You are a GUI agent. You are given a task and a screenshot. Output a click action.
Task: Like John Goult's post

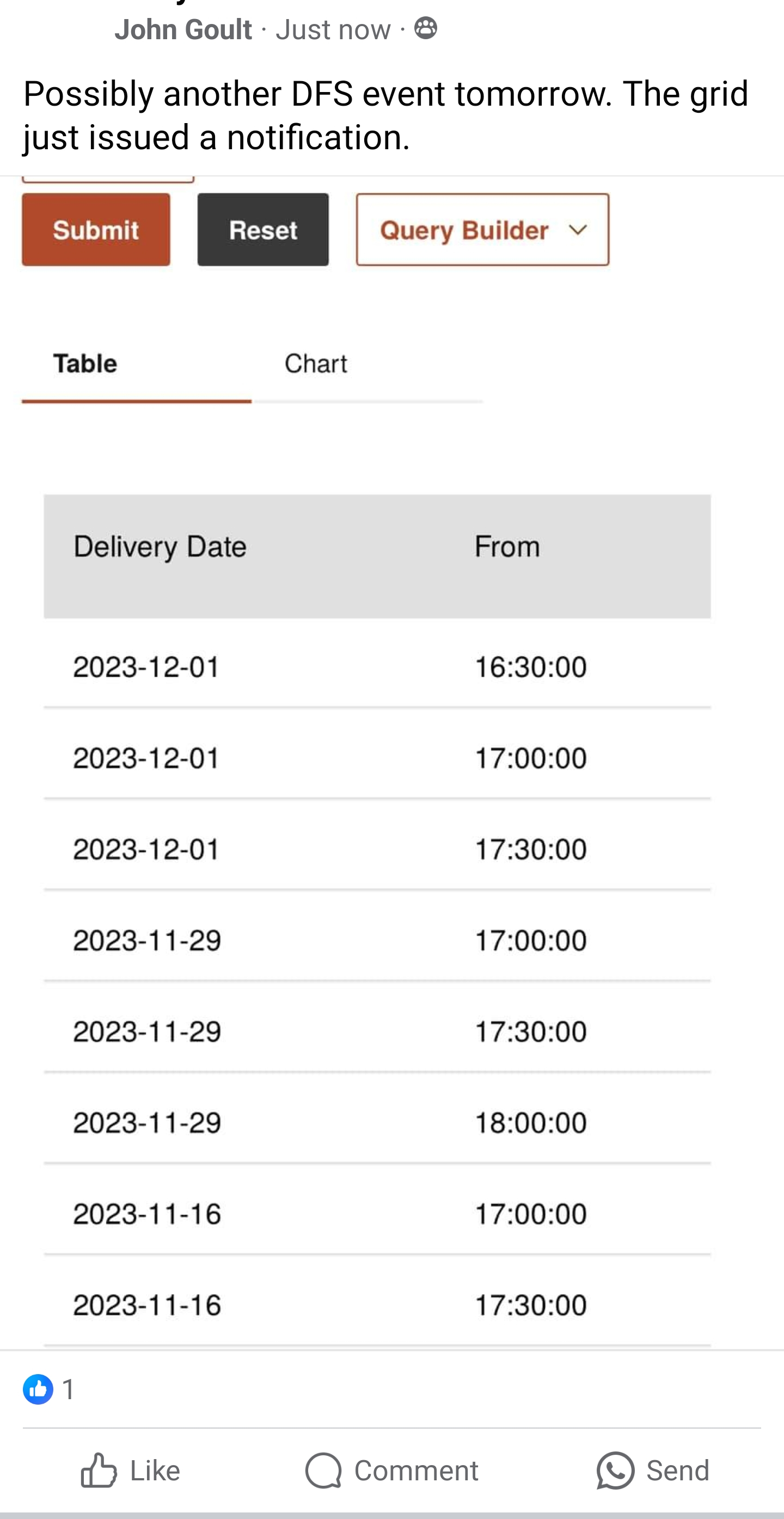(130, 1470)
